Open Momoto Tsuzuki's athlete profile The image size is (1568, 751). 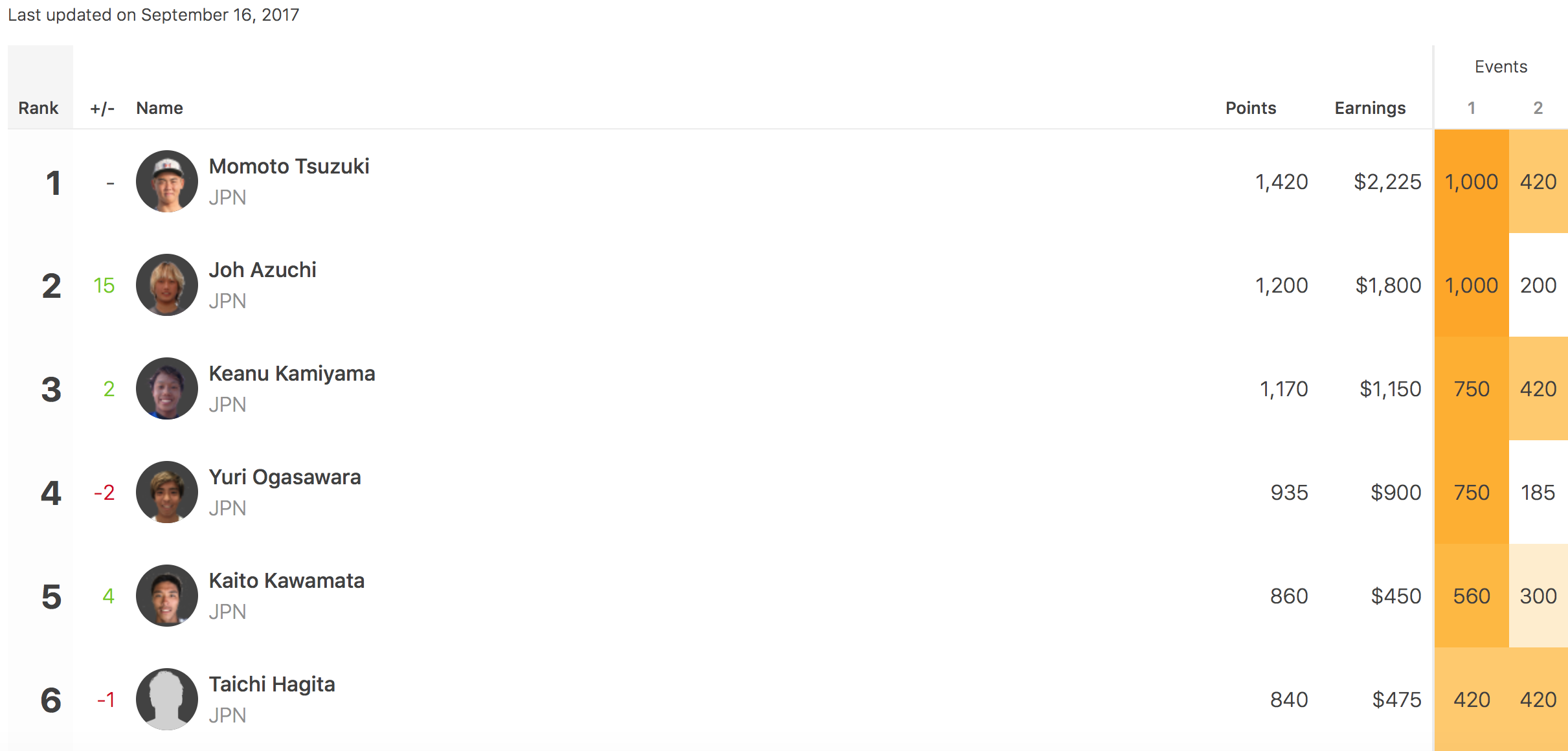coord(289,166)
